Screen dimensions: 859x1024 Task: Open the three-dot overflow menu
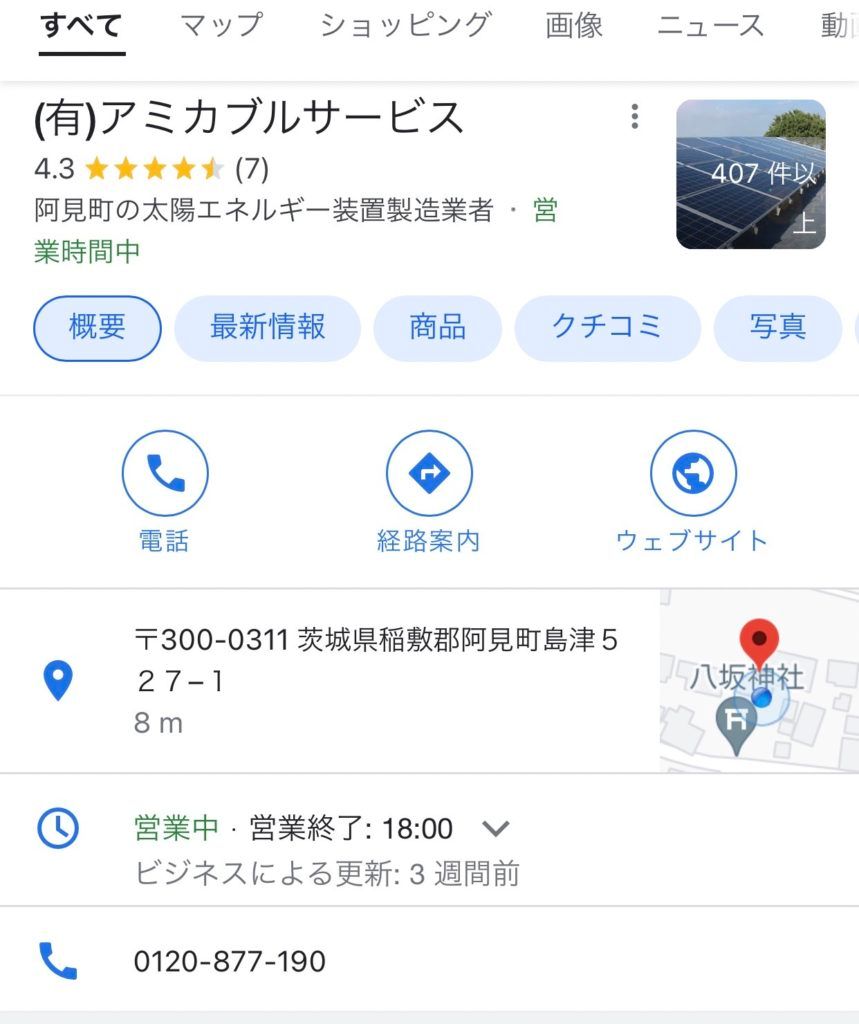pos(633,116)
